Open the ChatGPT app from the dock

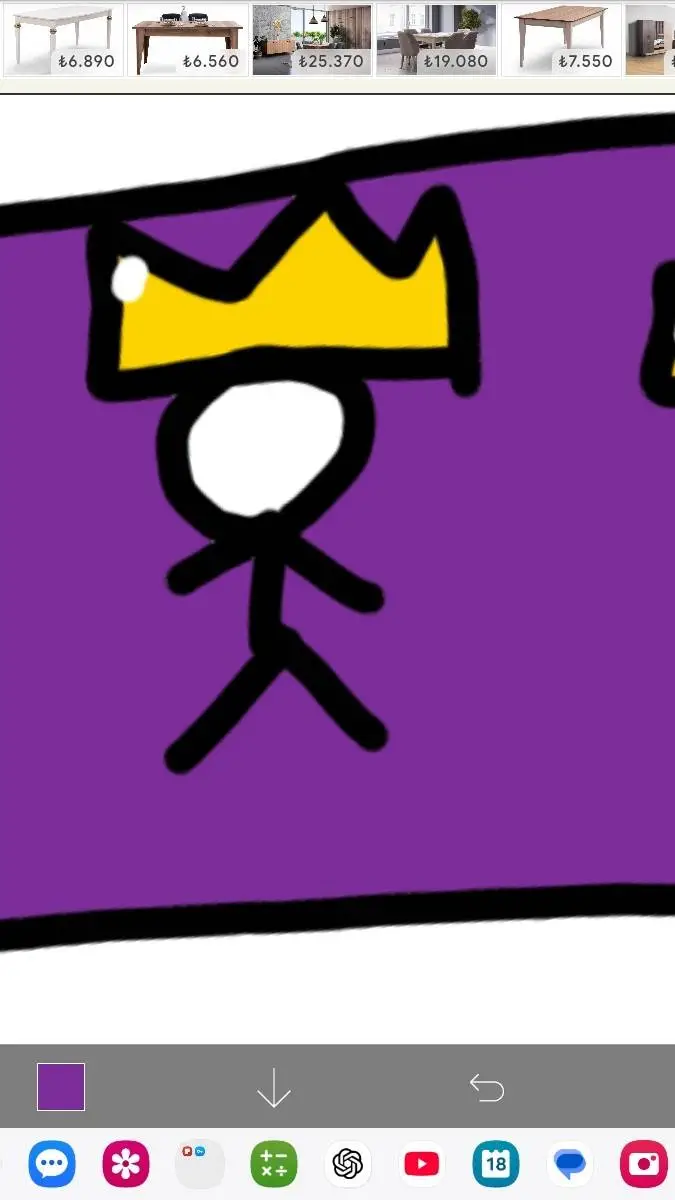tap(348, 1164)
